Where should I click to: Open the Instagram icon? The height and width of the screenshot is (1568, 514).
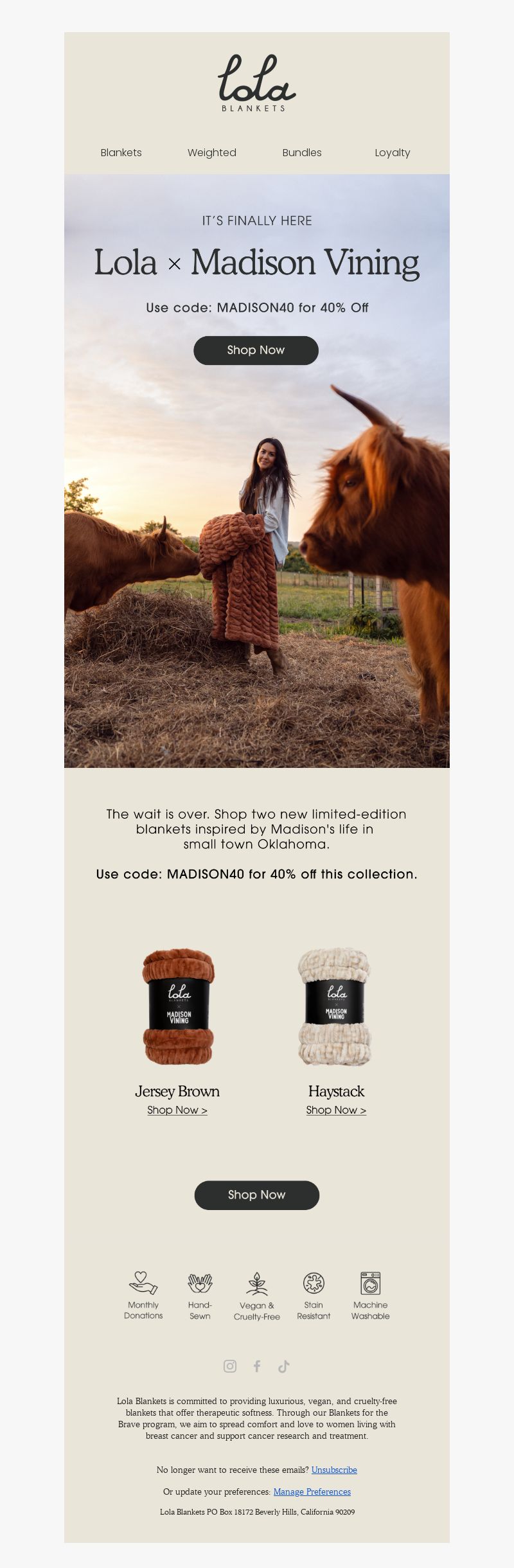229,1366
